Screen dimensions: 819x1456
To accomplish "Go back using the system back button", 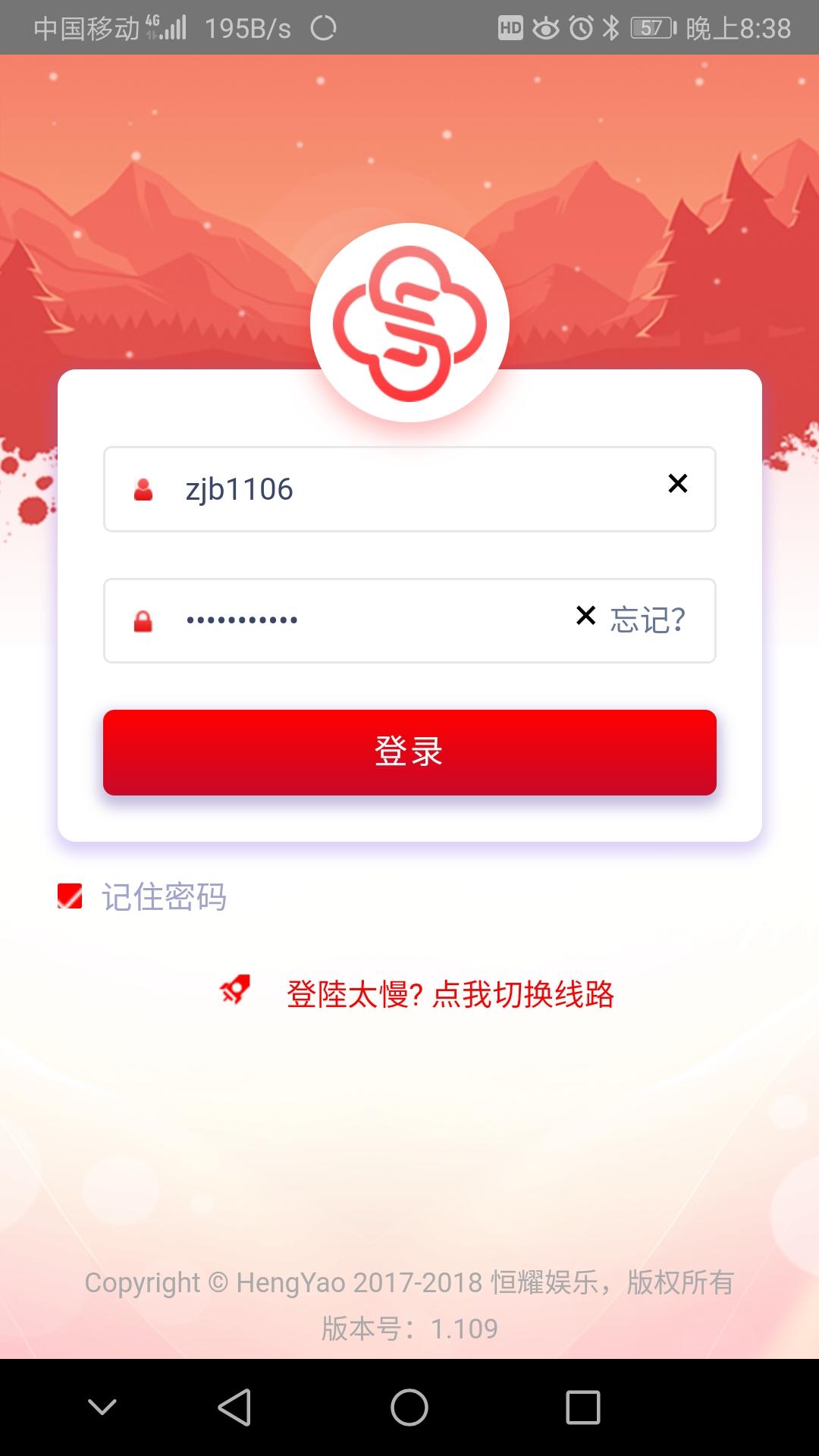I will (234, 1407).
